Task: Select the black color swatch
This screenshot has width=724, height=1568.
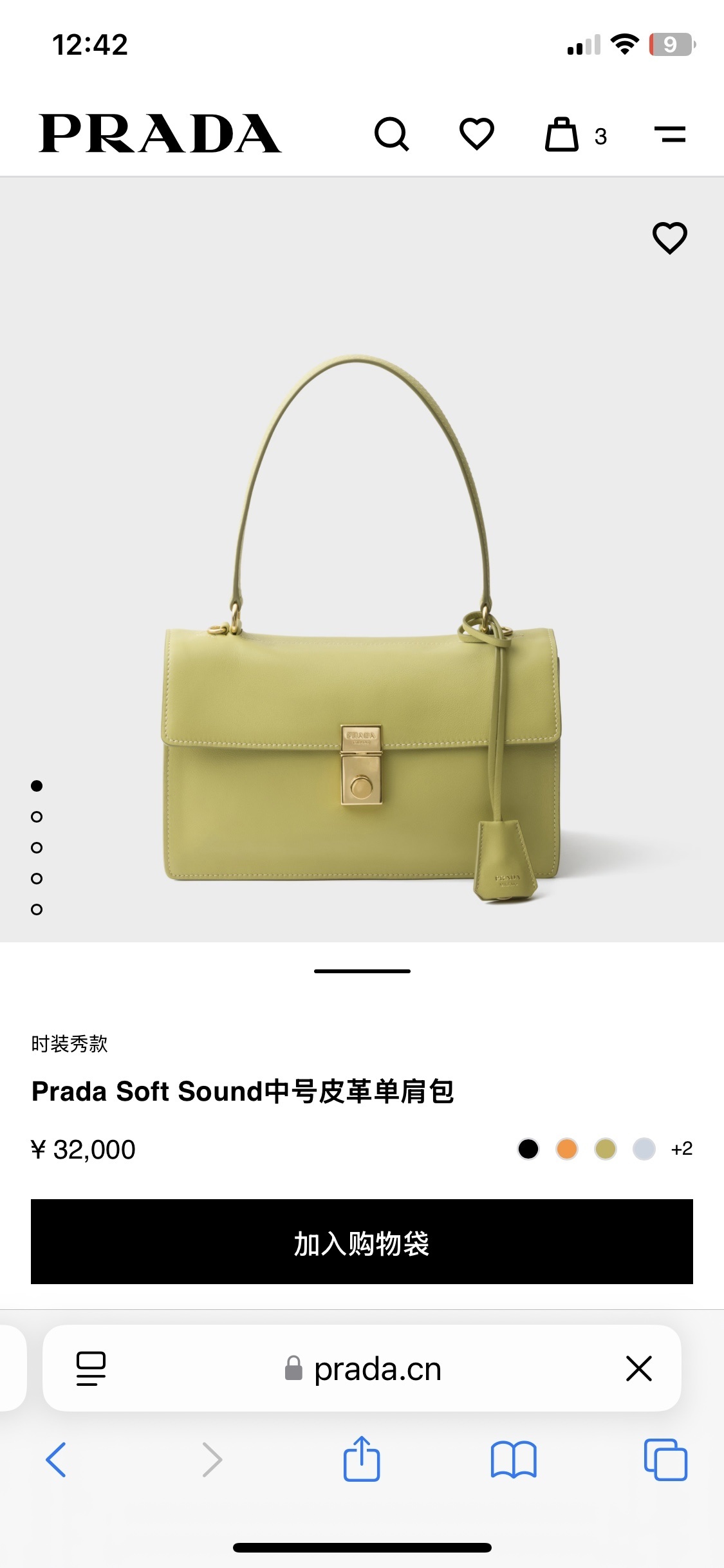Action: coord(528,1149)
